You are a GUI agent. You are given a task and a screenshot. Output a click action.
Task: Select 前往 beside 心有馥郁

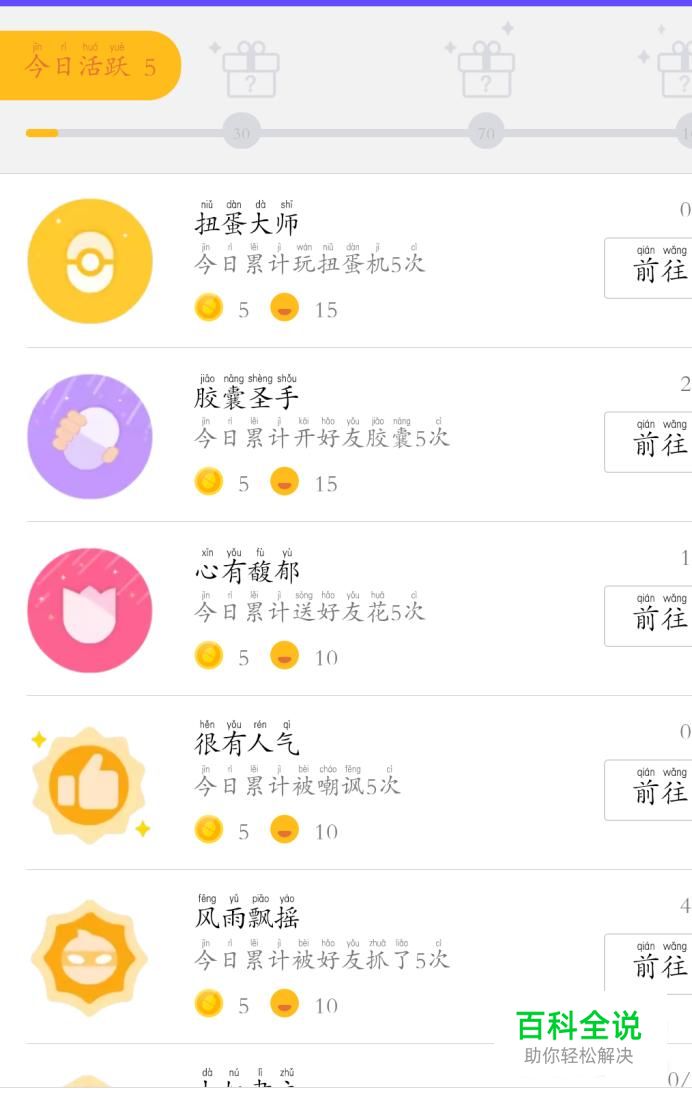click(652, 616)
